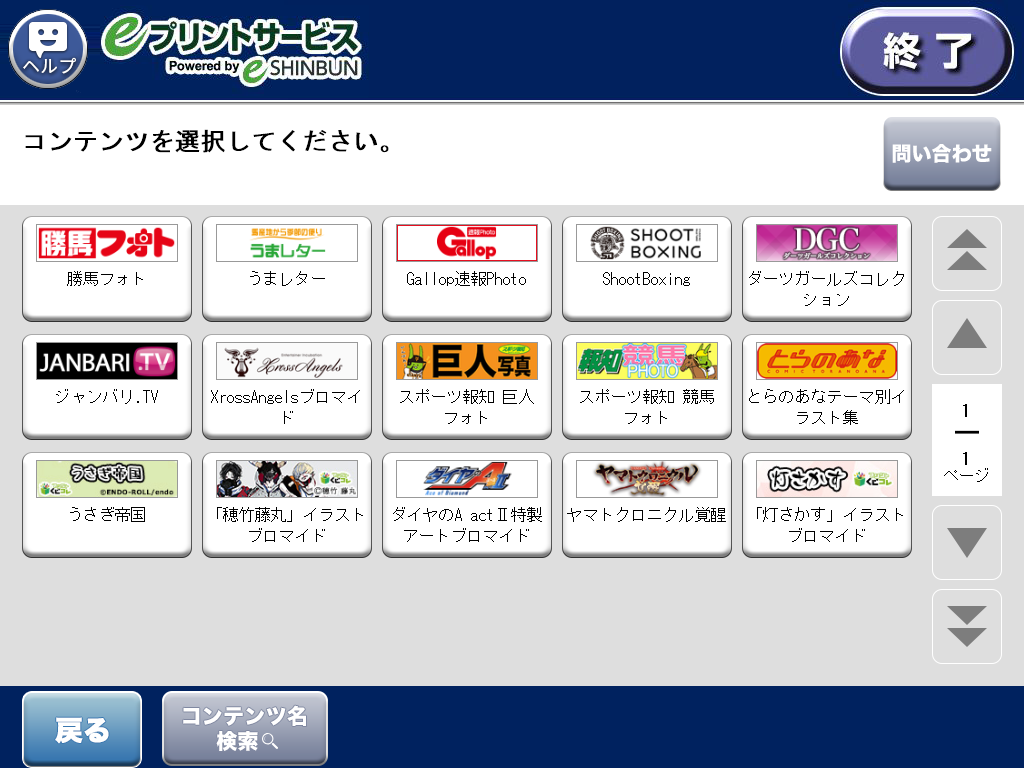Open the ShootBoxing content tile

tap(647, 265)
